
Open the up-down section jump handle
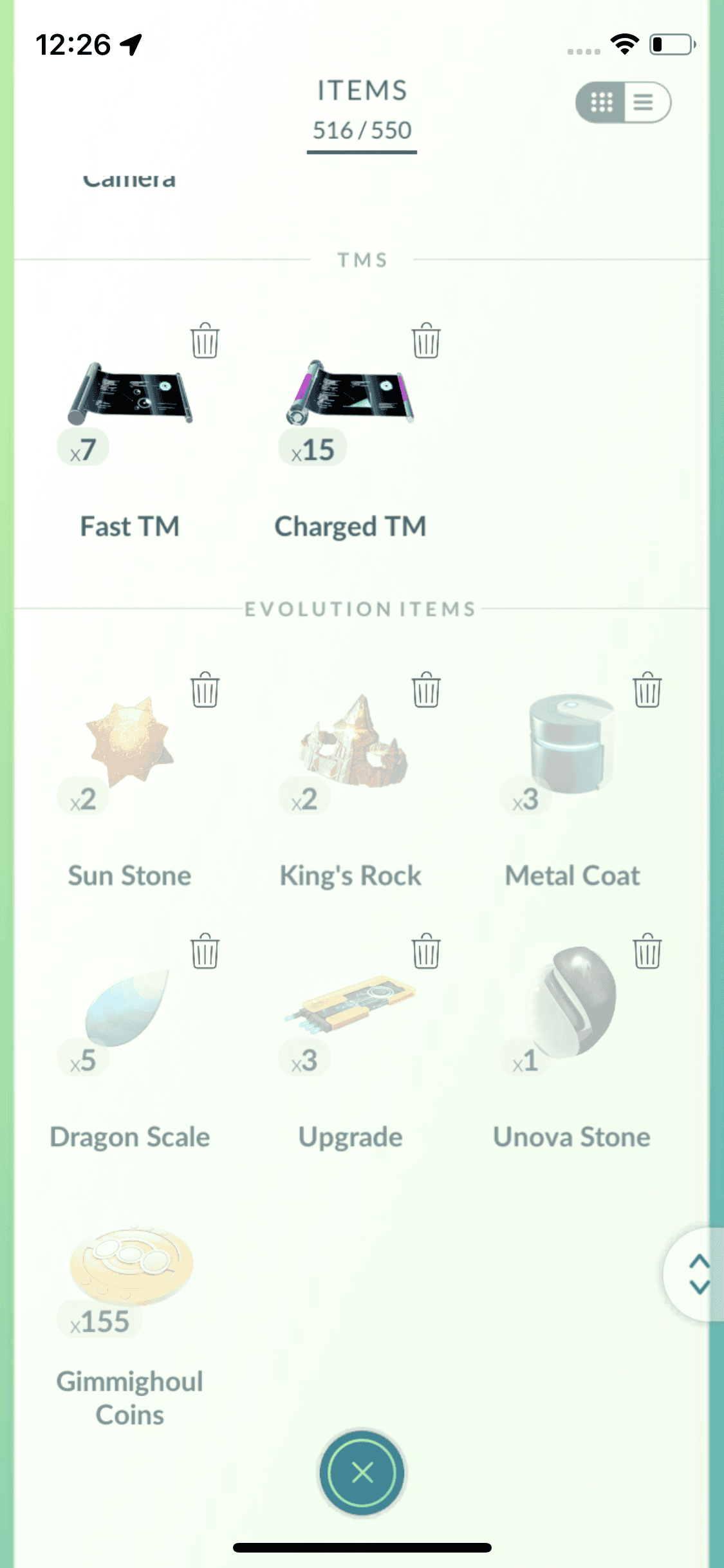click(698, 1274)
